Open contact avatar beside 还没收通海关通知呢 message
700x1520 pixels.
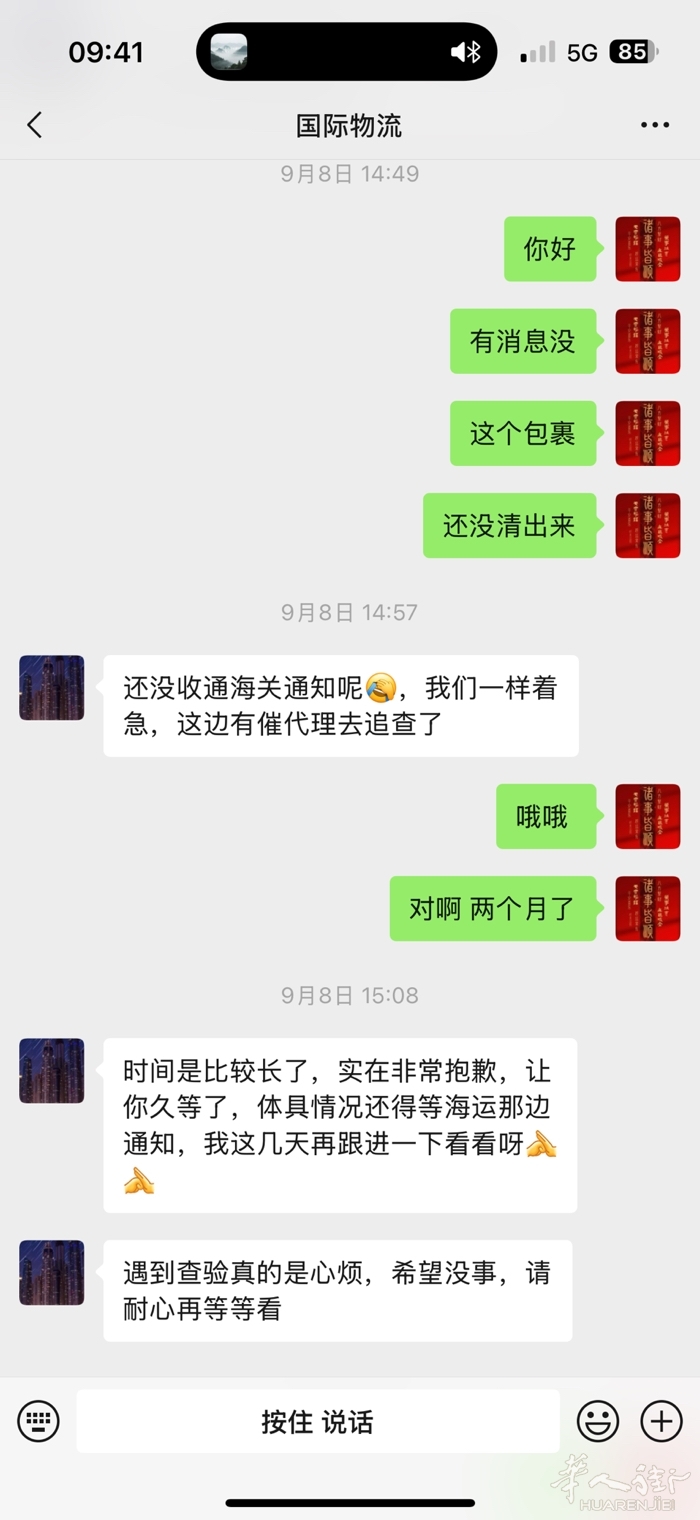[x=52, y=688]
